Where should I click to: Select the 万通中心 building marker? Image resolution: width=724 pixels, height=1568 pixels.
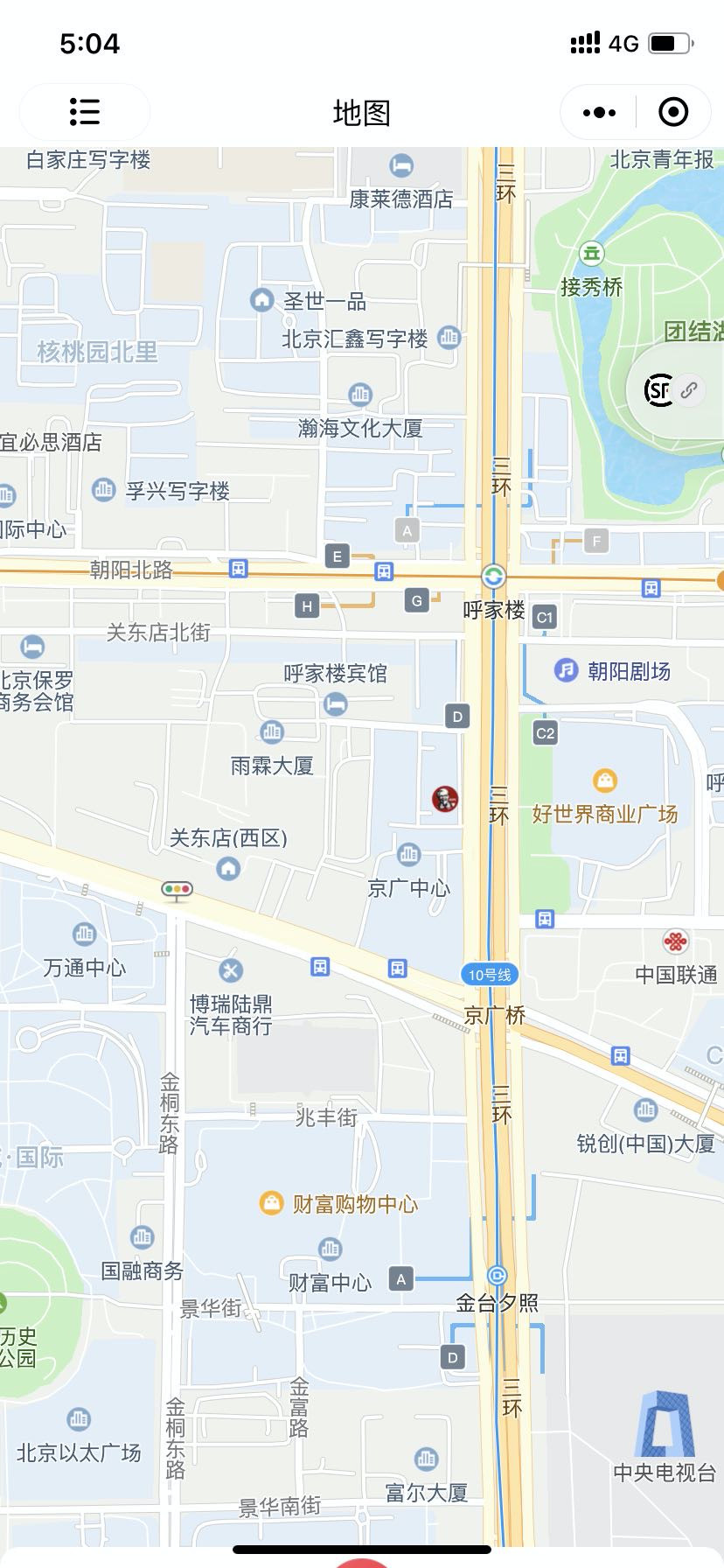[x=85, y=934]
